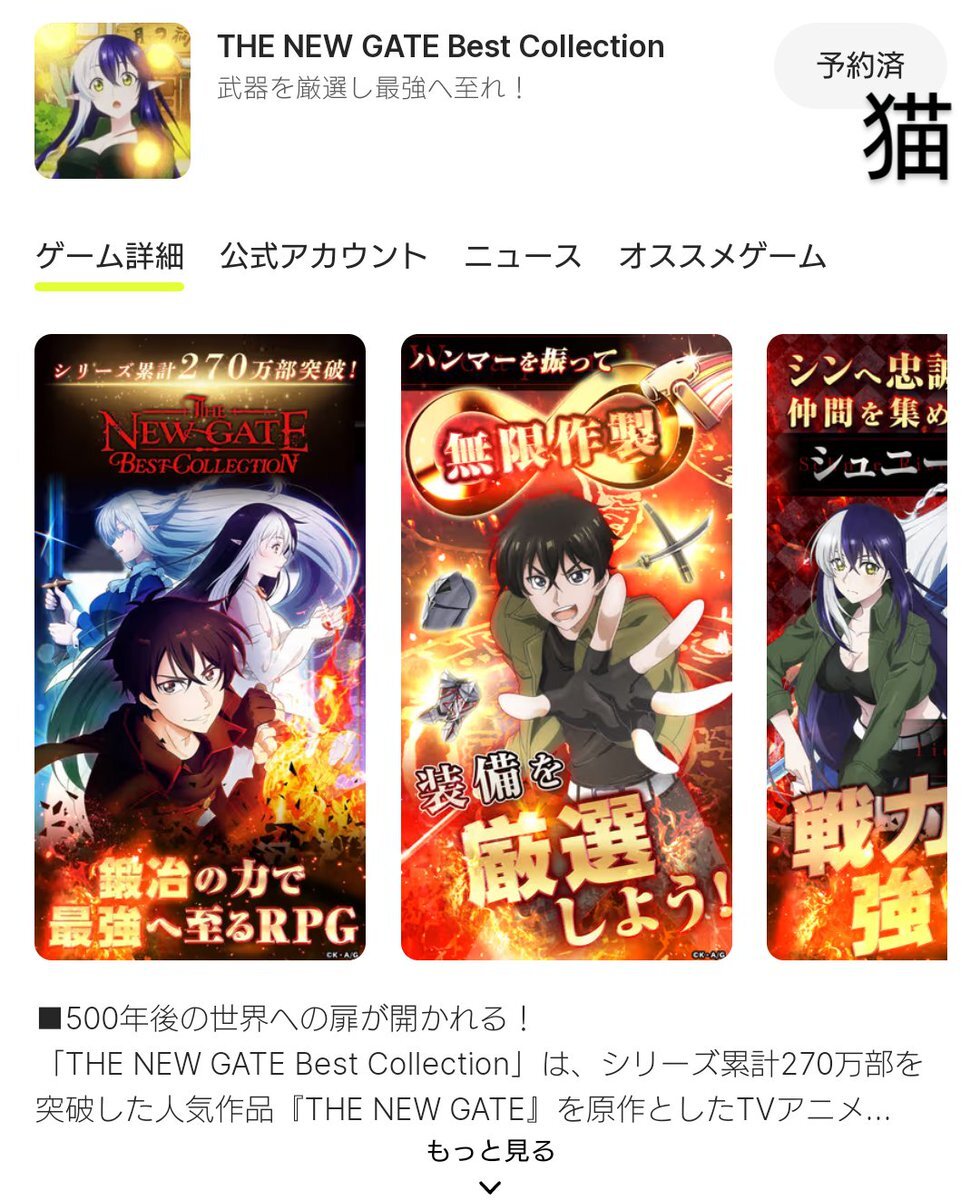Open the ニュース tab

[x=523, y=256]
